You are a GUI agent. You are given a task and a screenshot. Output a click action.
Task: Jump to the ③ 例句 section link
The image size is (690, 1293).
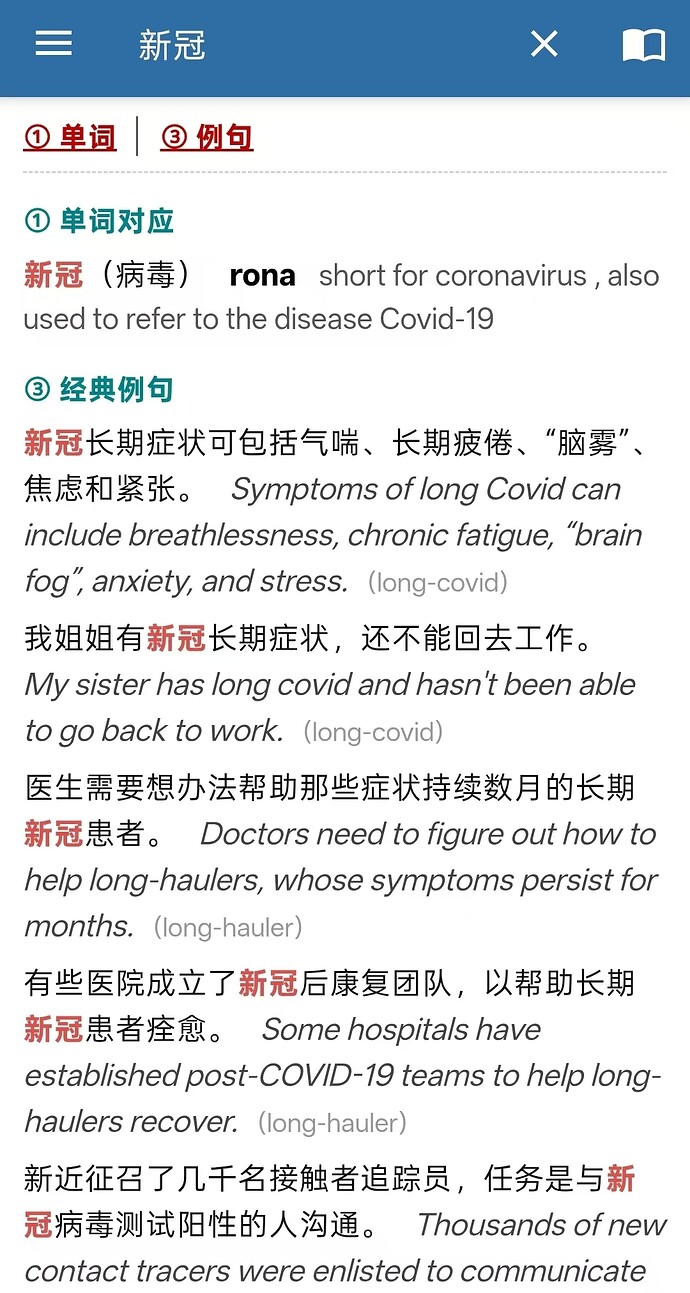click(x=207, y=137)
